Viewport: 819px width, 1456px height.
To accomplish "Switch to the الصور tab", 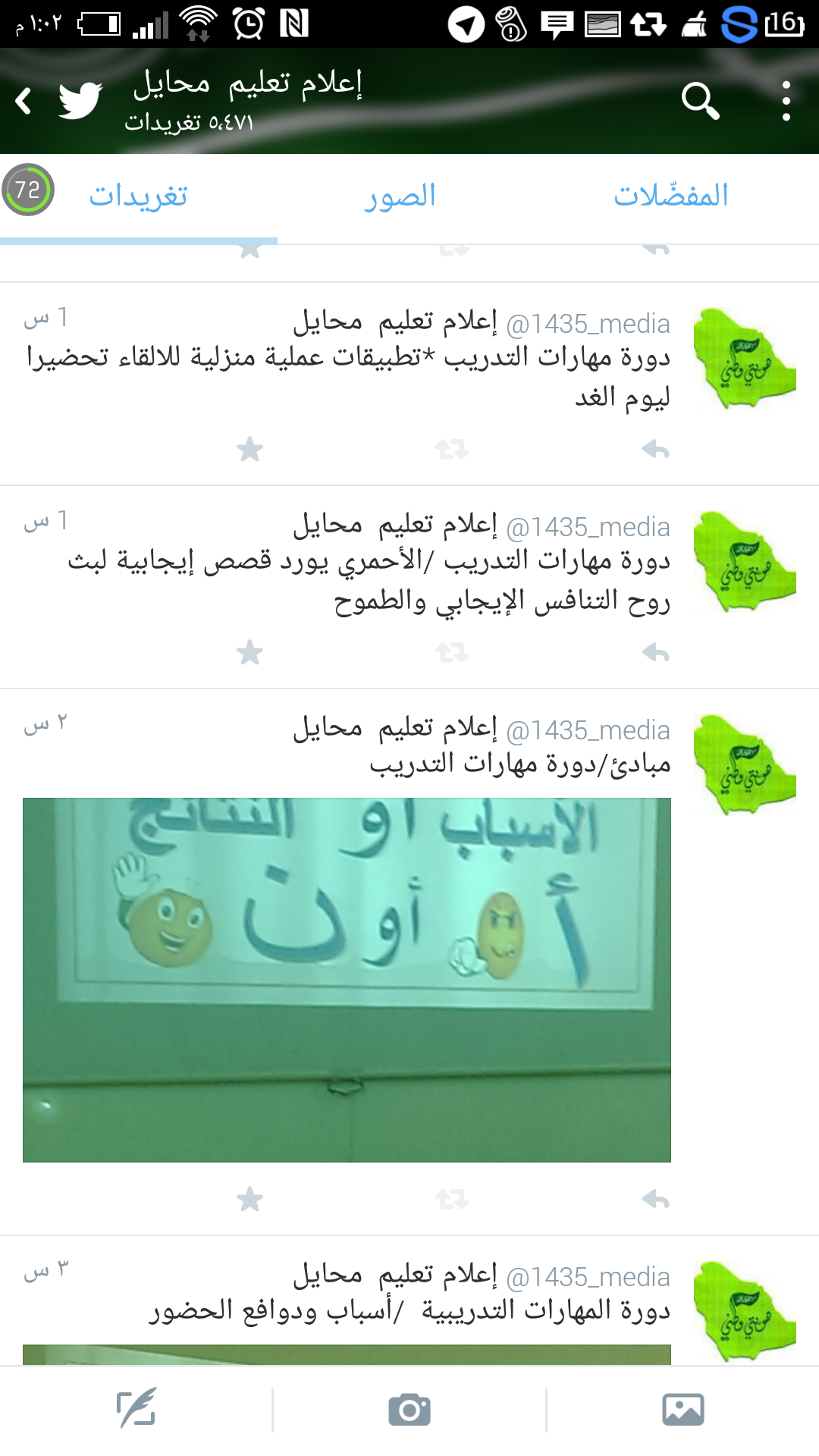I will point(400,196).
